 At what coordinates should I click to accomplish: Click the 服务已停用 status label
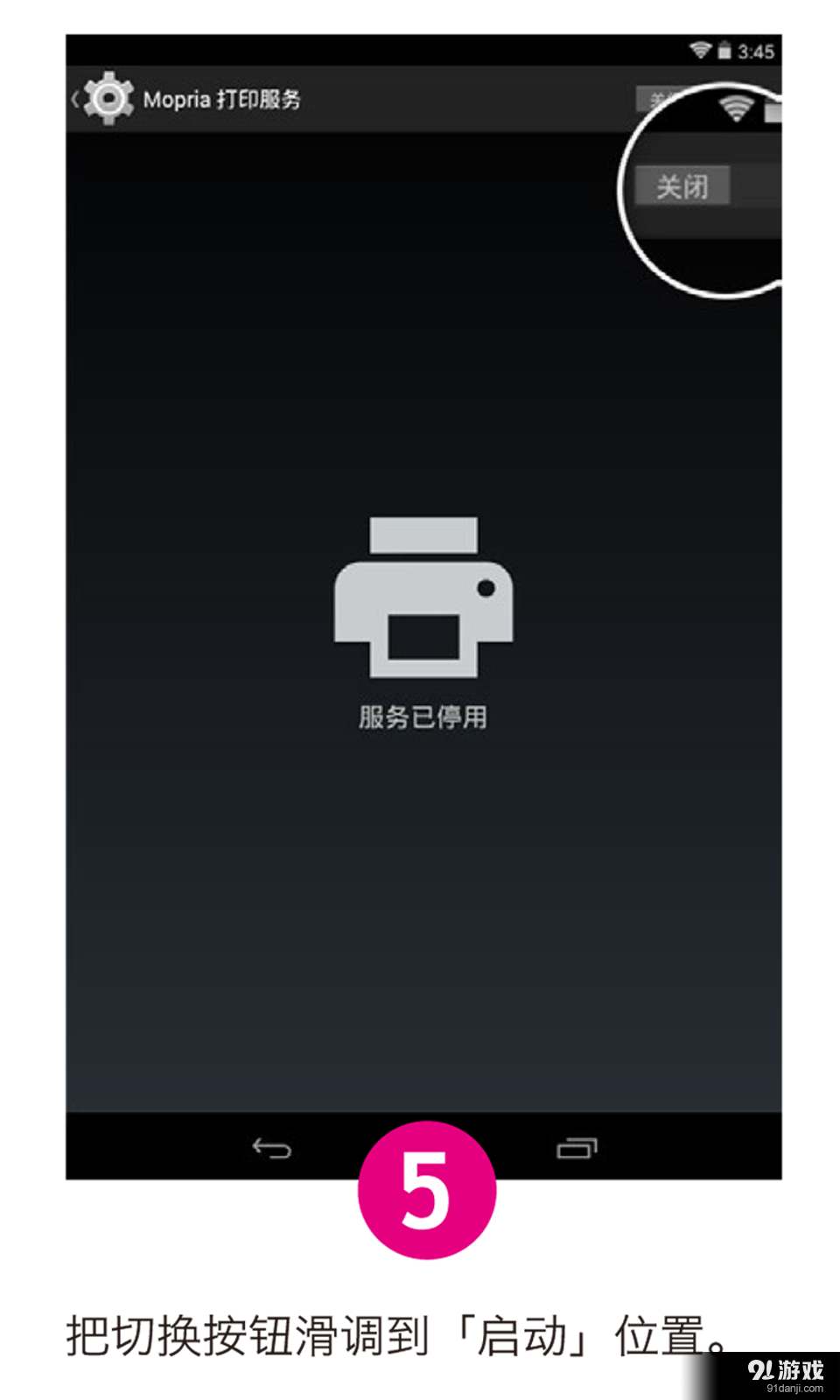(x=423, y=716)
